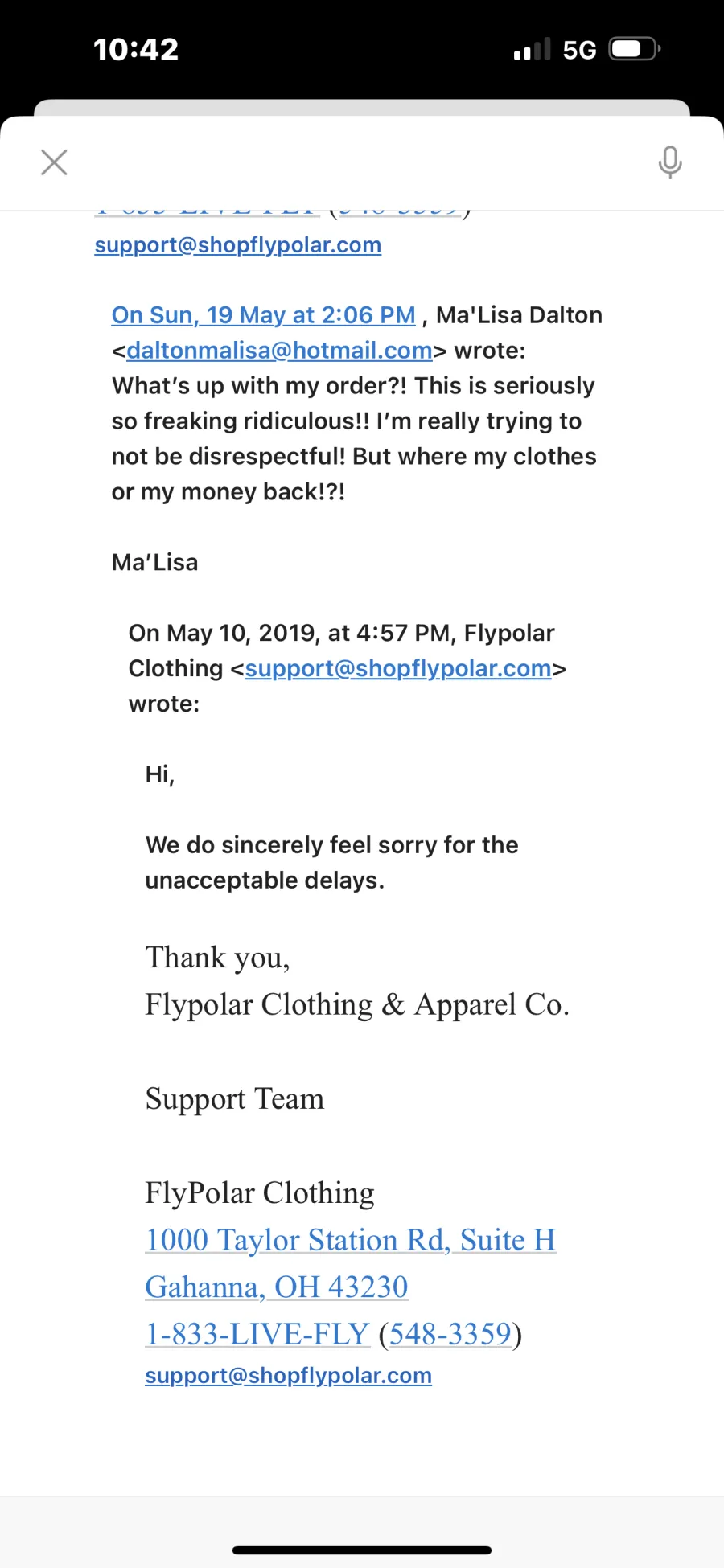Open 1000 Taylor Station Rd address link
The image size is (724, 1568).
point(351,1240)
